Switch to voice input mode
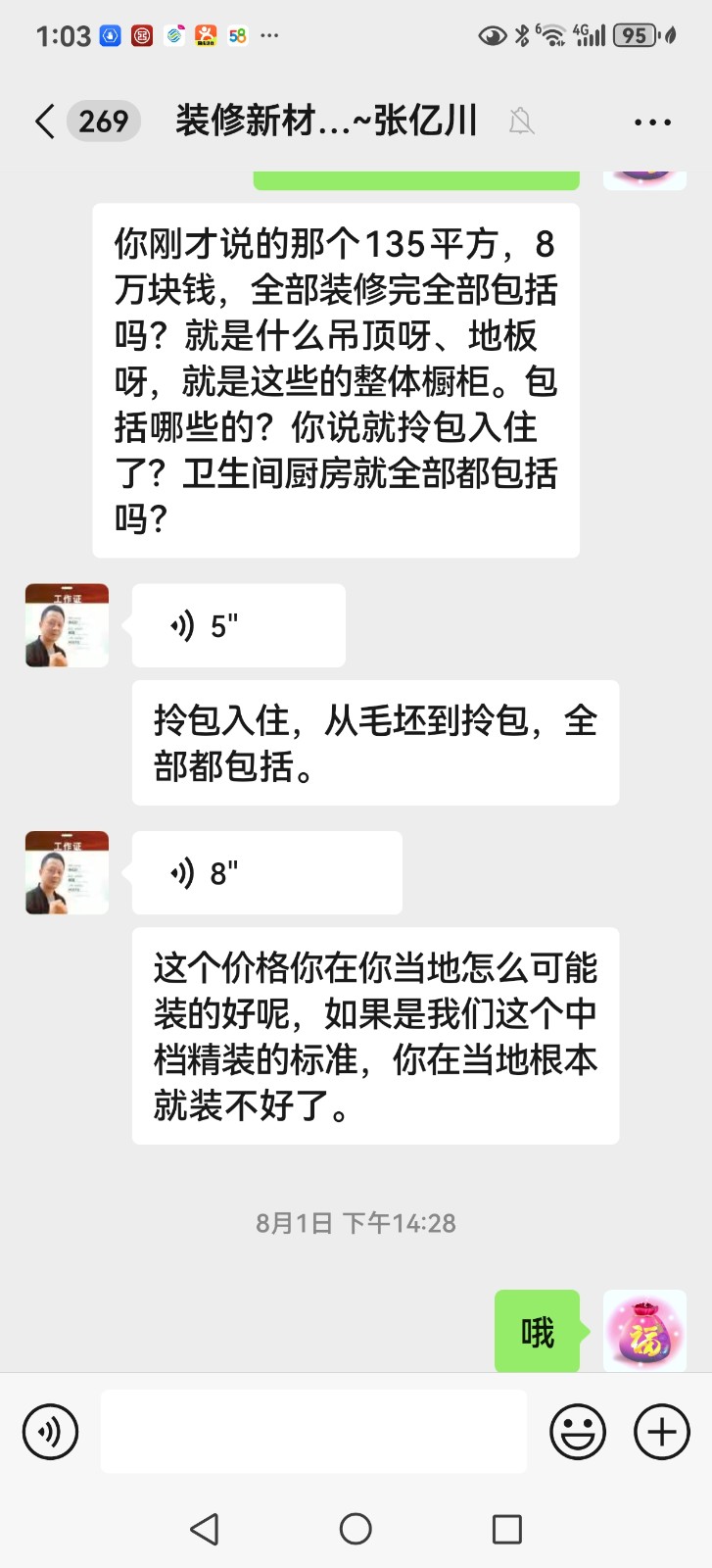The image size is (712, 1568). [50, 1432]
